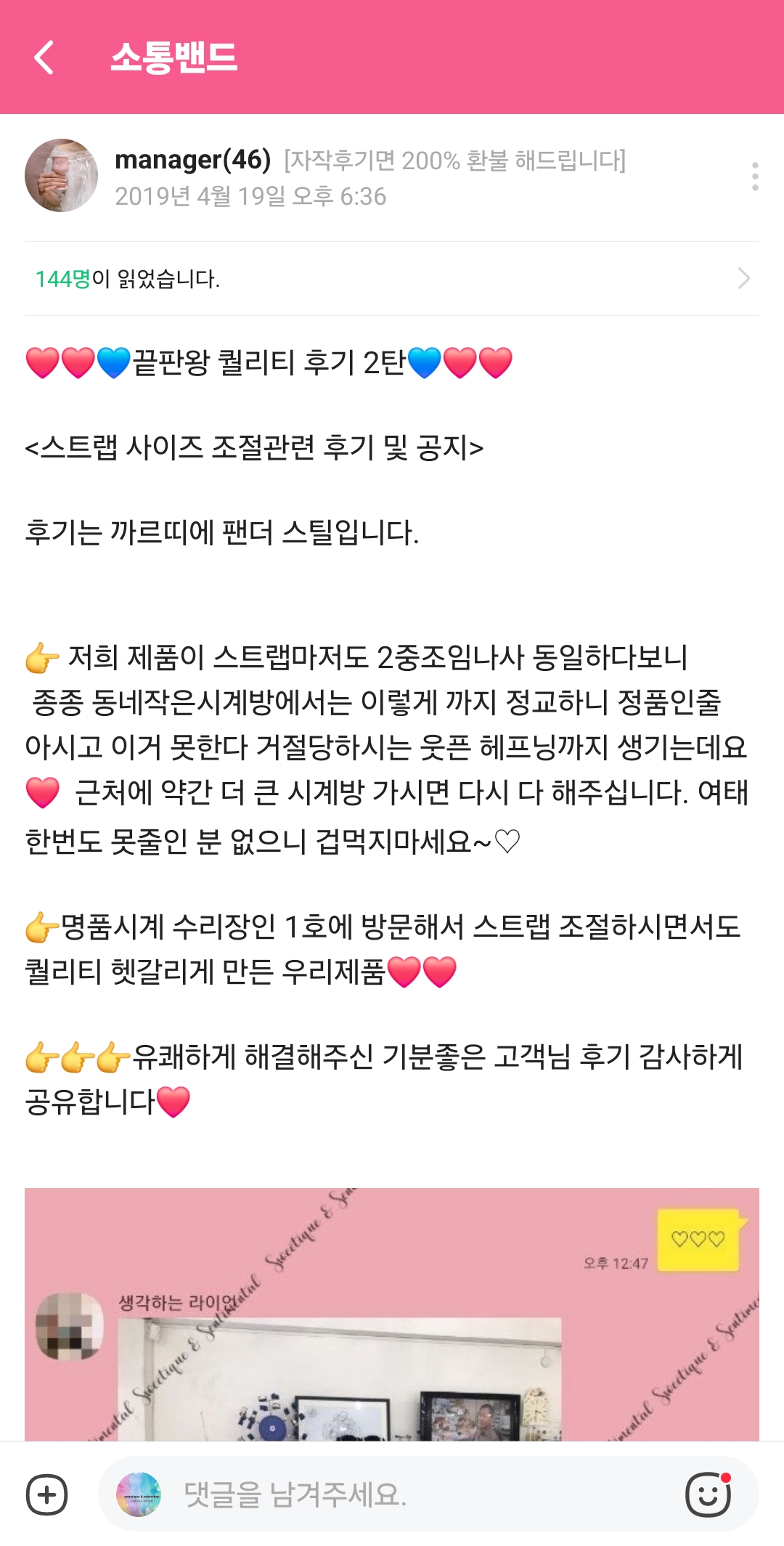Tap the plus attachment button
The height and width of the screenshot is (1546, 784).
click(47, 1495)
